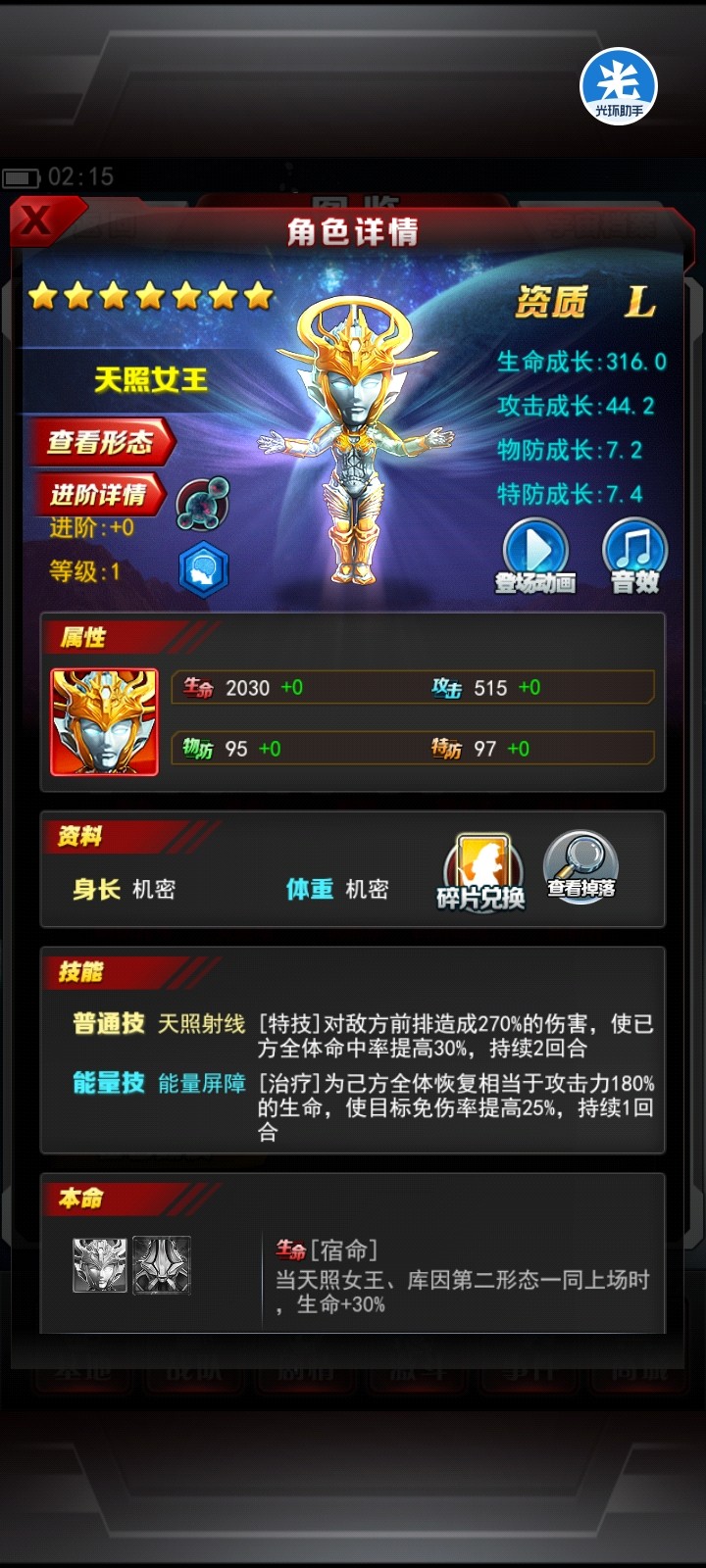This screenshot has width=706, height=1568.
Task: Tap the first fate character portrait under 本命
Action: pos(100,1264)
